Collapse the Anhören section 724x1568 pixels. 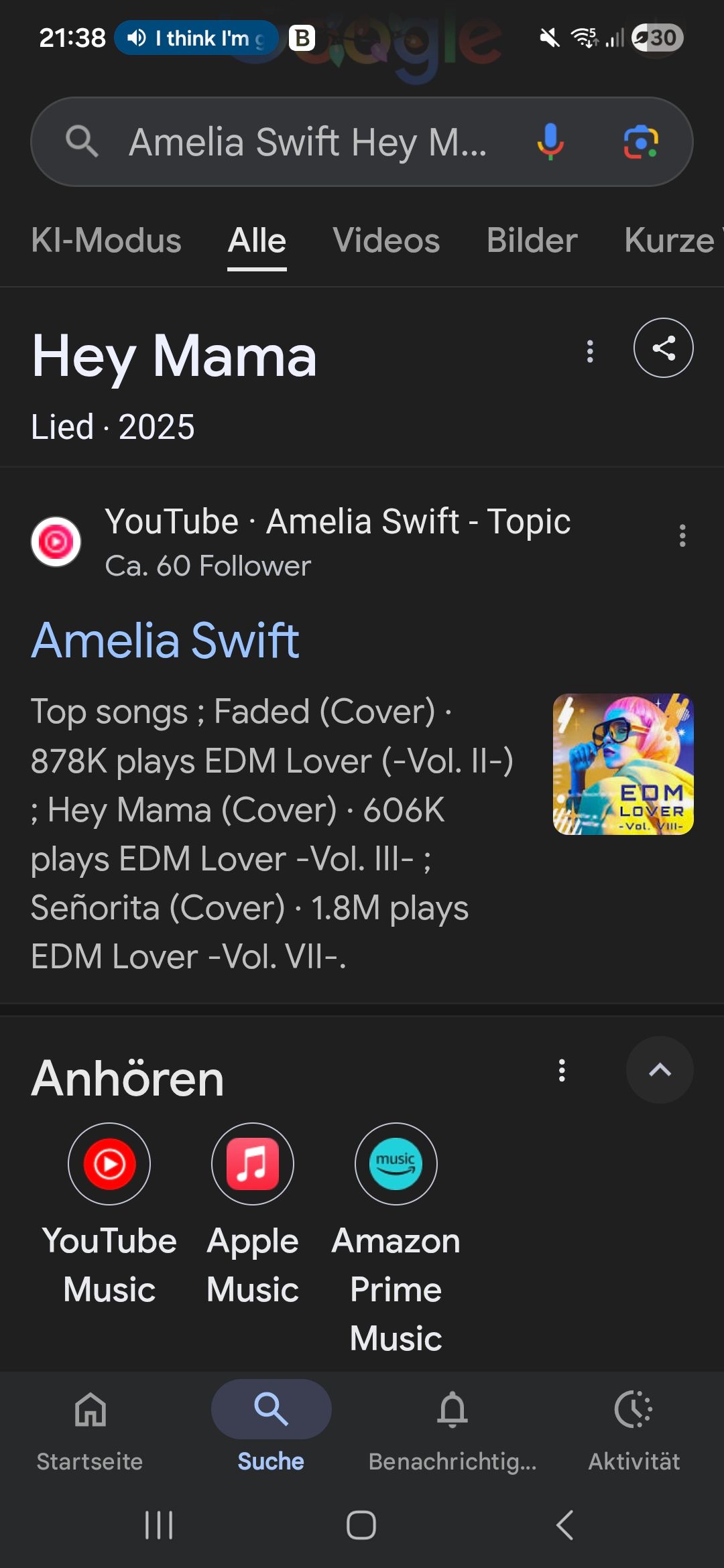coord(660,1069)
